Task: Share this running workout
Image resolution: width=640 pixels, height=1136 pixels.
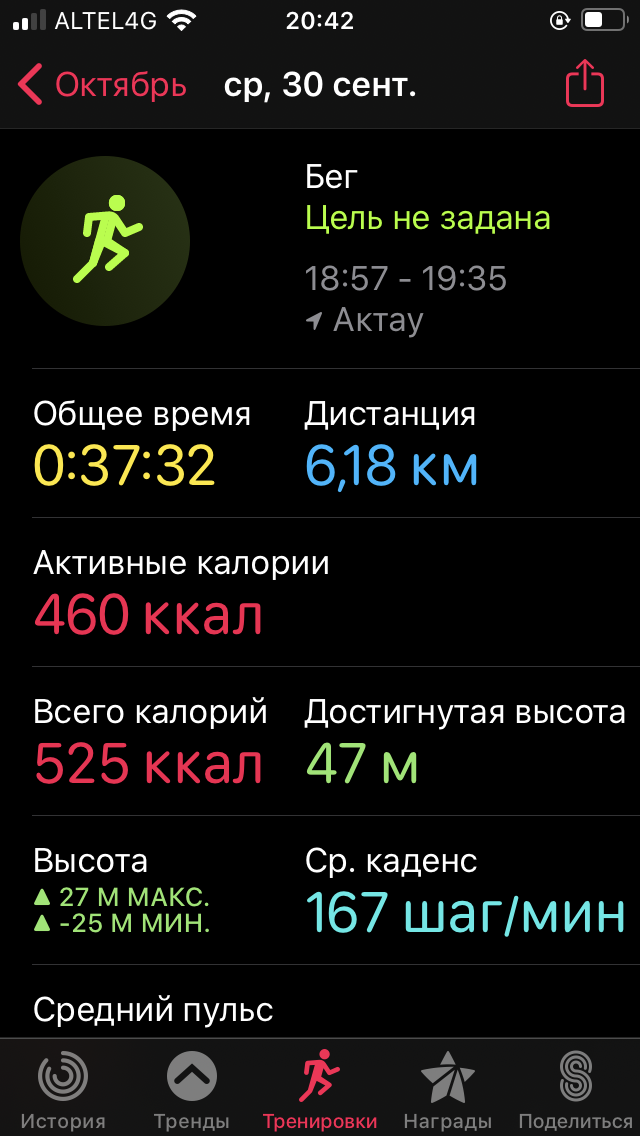Action: (585, 85)
